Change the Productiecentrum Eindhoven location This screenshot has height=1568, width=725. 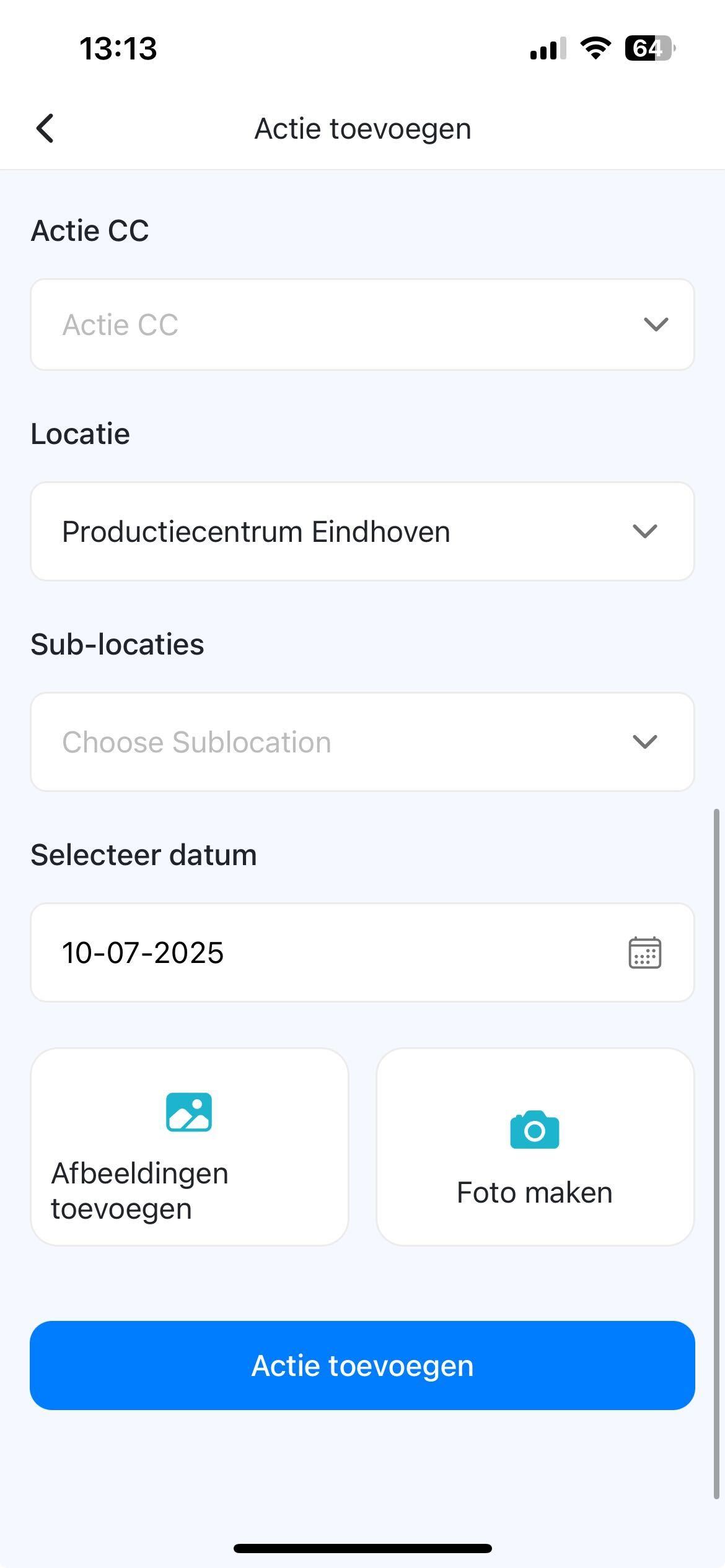coord(362,531)
